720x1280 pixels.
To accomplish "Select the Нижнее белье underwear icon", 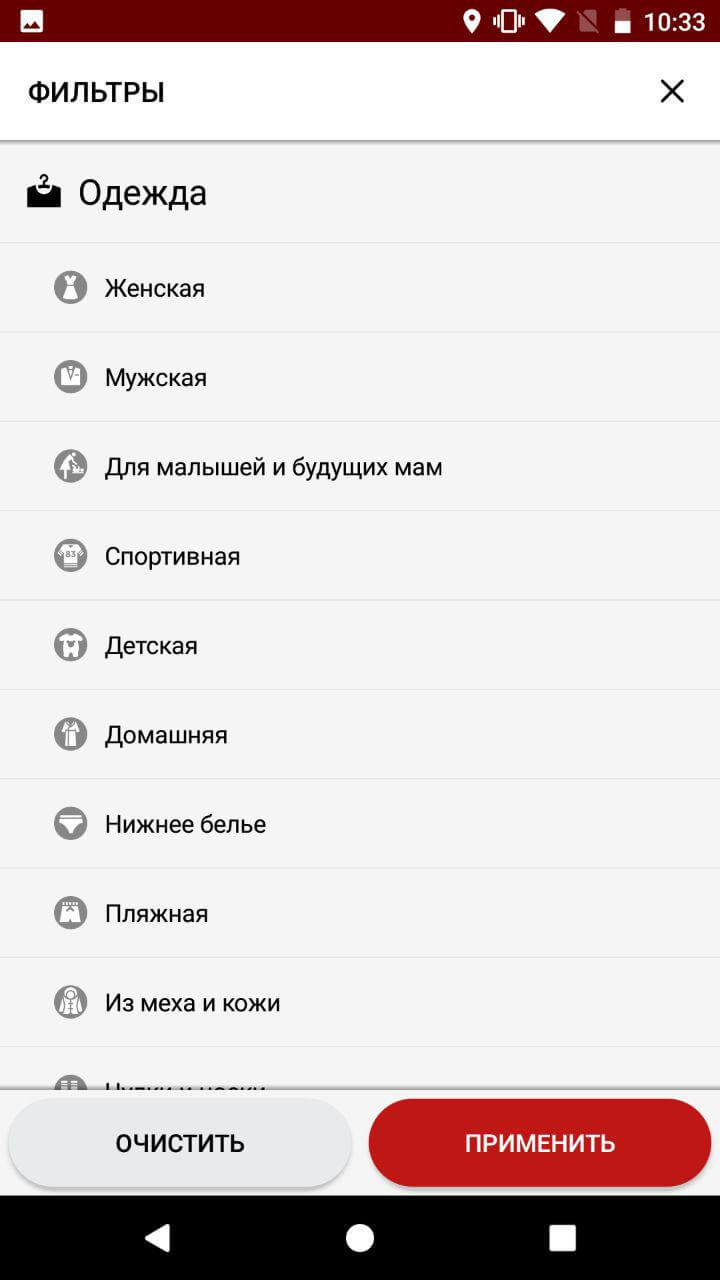I will click(x=70, y=823).
